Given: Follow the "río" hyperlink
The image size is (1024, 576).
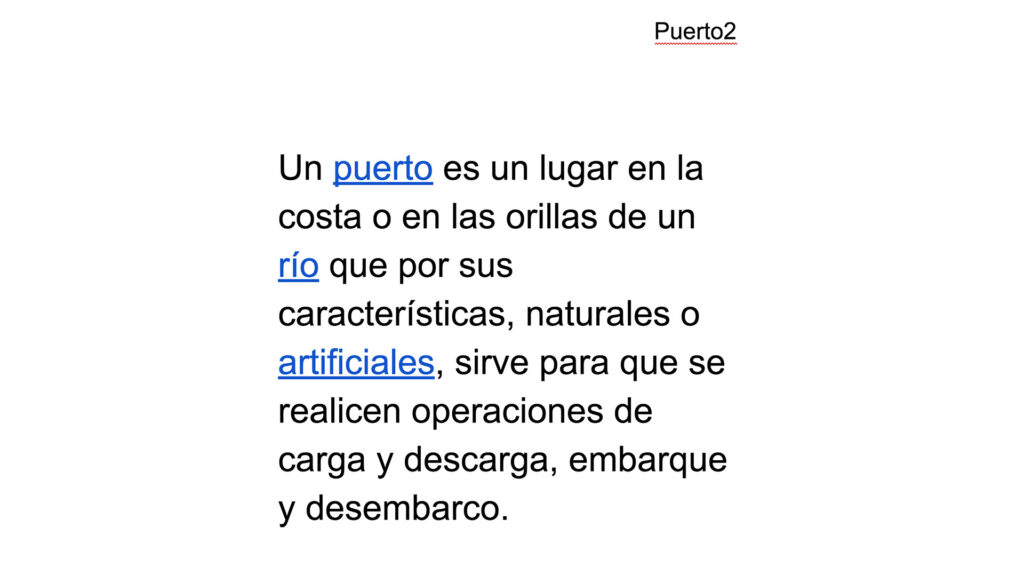Looking at the screenshot, I should coord(298,266).
